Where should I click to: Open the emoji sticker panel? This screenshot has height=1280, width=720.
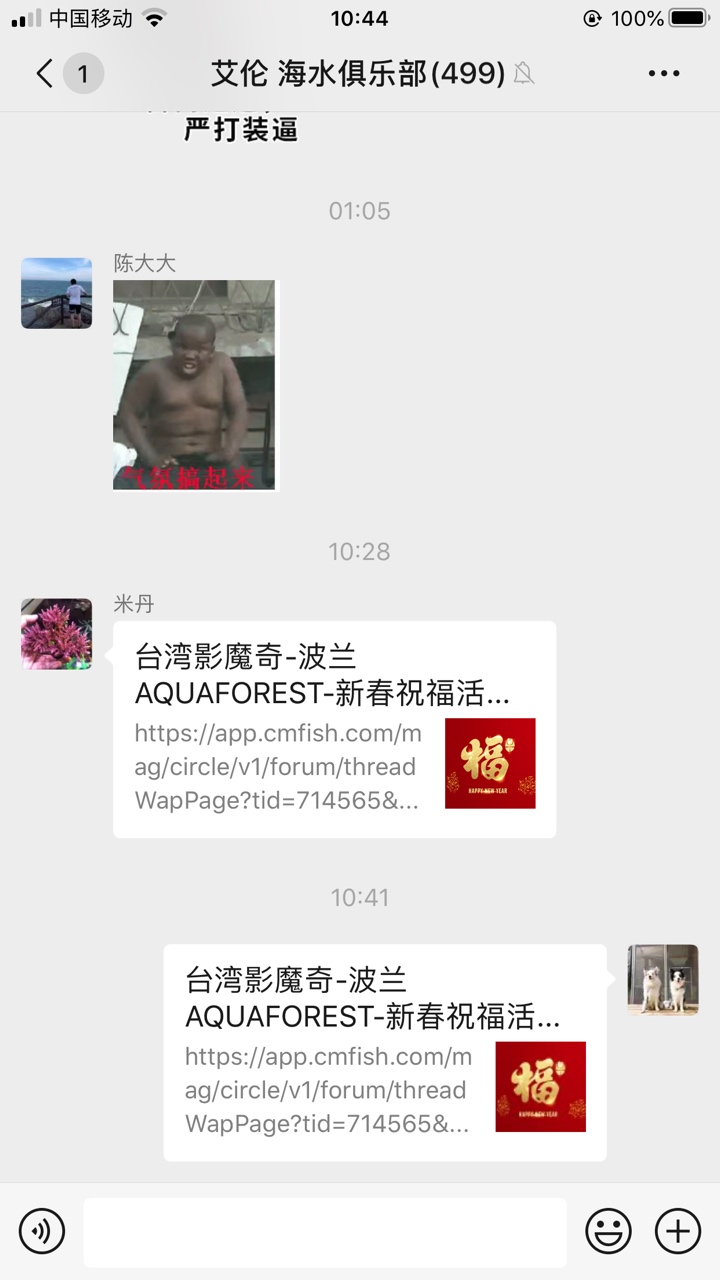click(x=608, y=1231)
